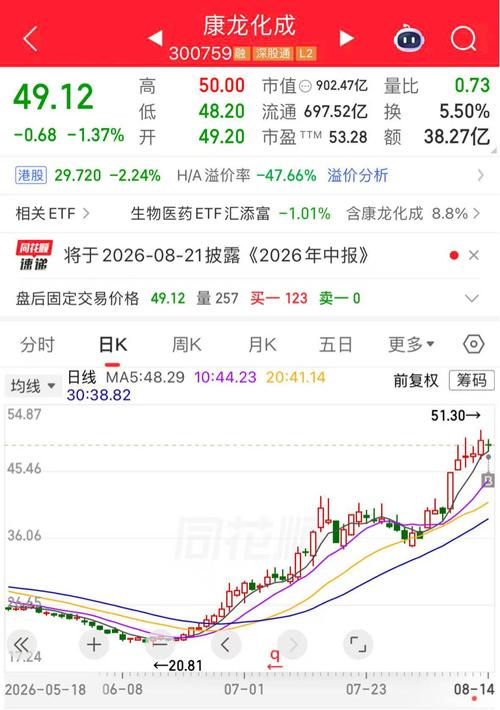The height and width of the screenshot is (710, 500).
Task: Go back using the top-left arrow
Action: click(30, 38)
